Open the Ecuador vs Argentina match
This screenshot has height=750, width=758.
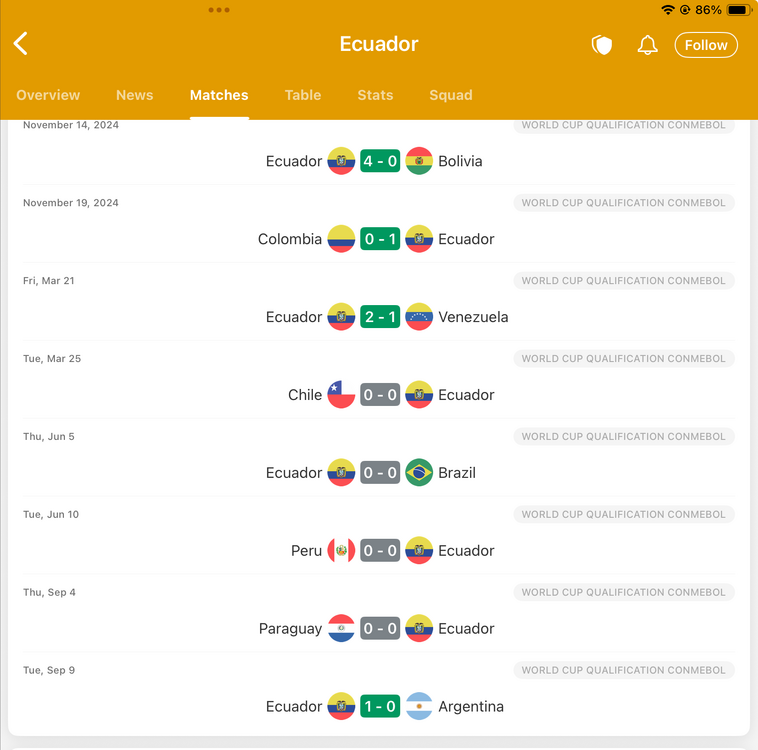tap(379, 707)
